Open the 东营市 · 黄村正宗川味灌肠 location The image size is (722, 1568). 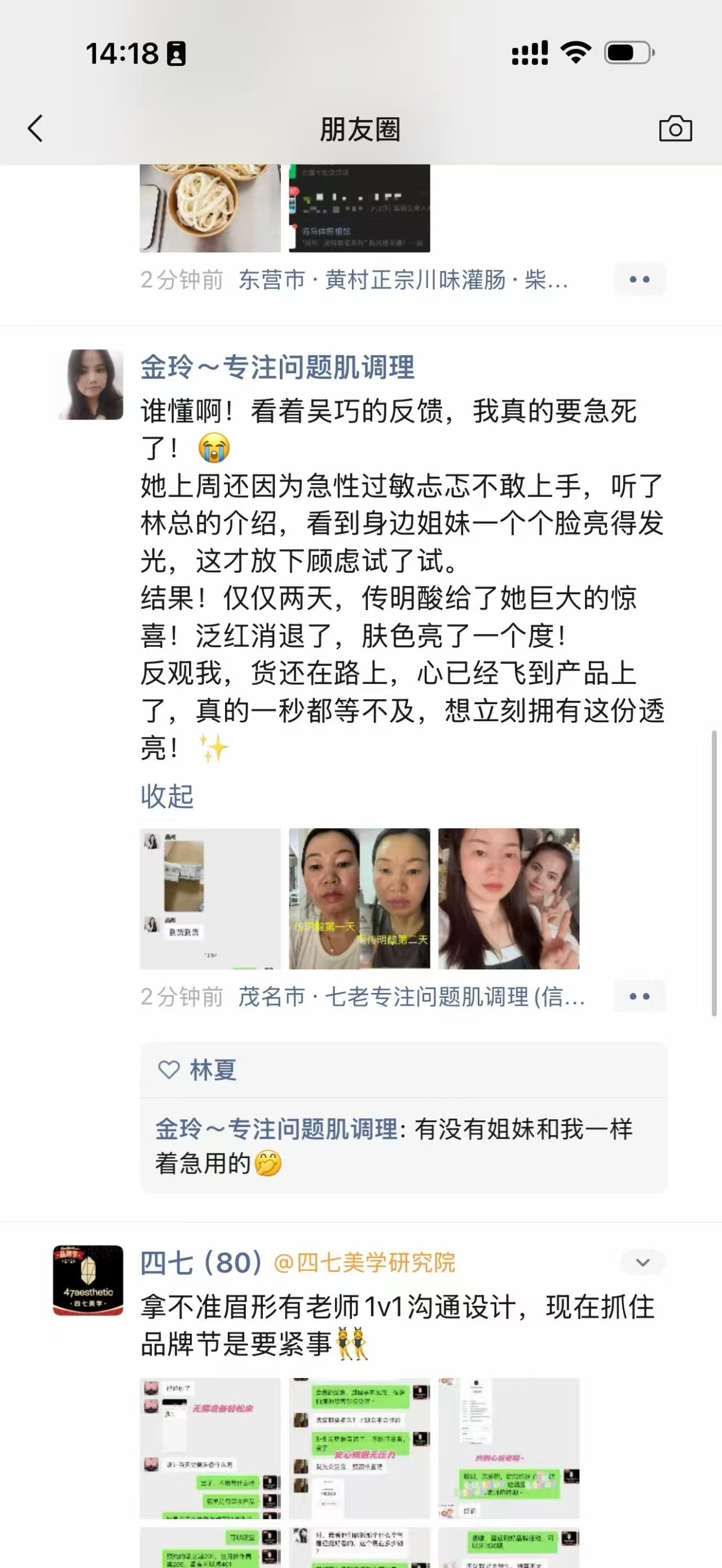[403, 280]
